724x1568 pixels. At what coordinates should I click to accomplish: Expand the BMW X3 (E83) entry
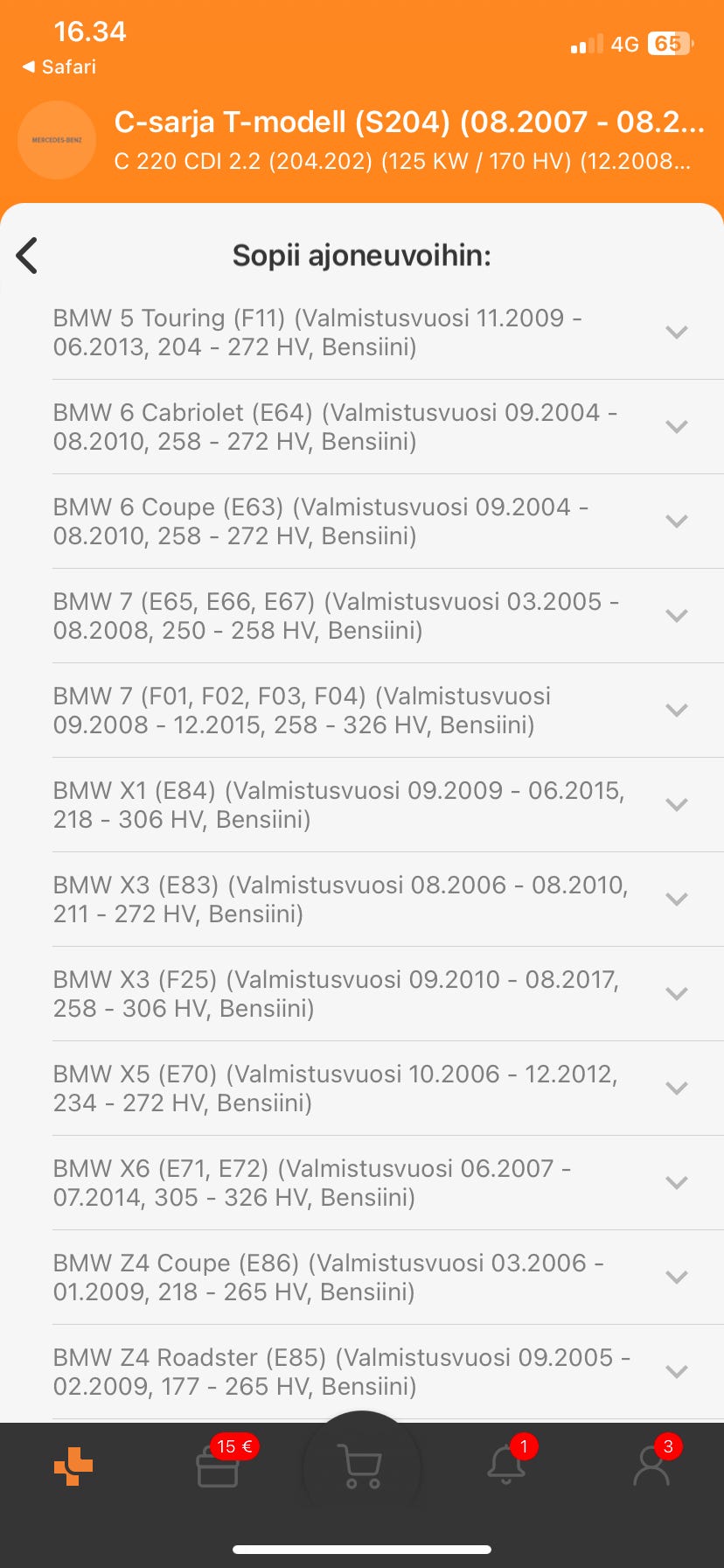point(676,899)
